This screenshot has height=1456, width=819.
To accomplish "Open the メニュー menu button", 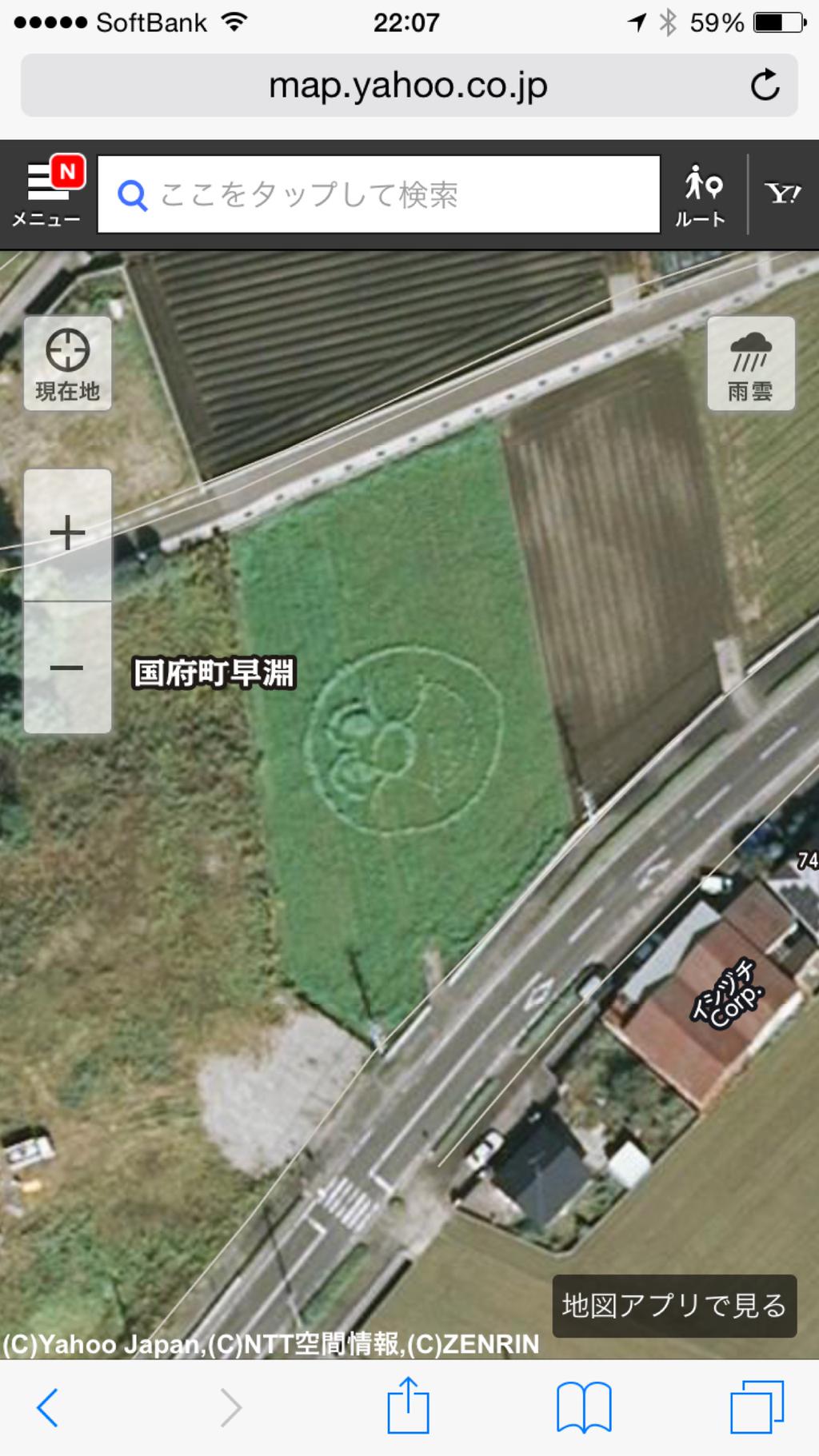I will [x=46, y=193].
